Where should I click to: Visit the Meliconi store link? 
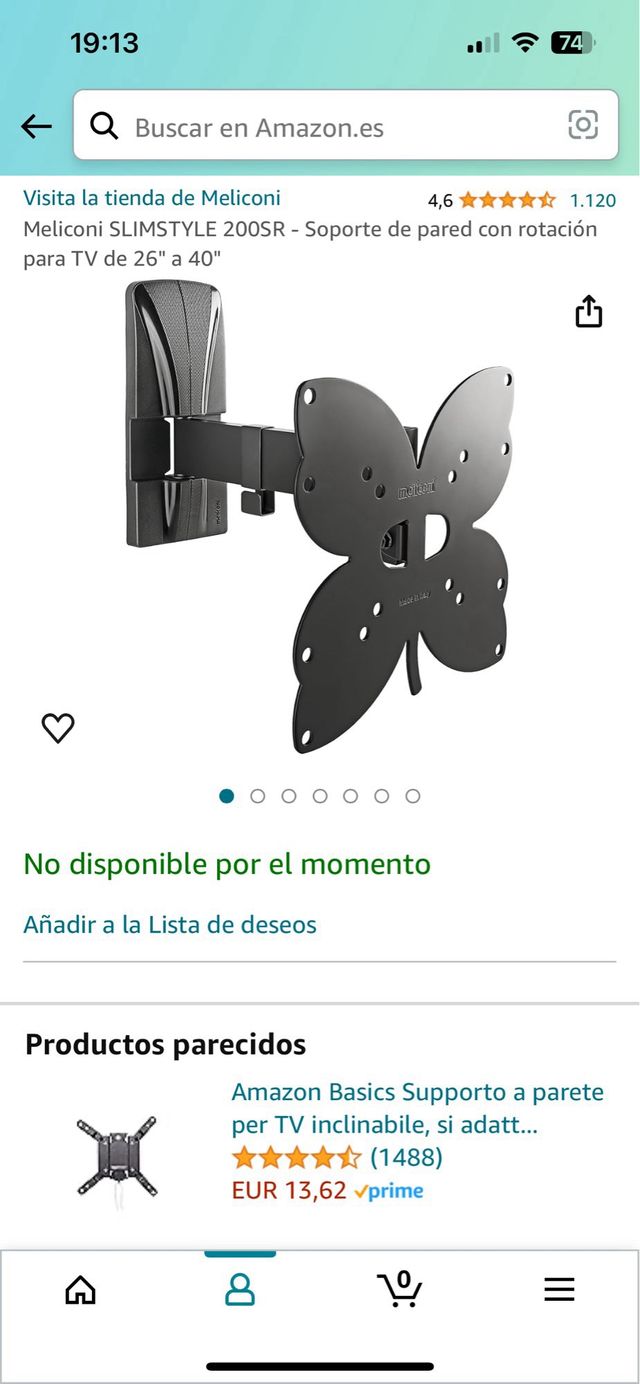(152, 198)
